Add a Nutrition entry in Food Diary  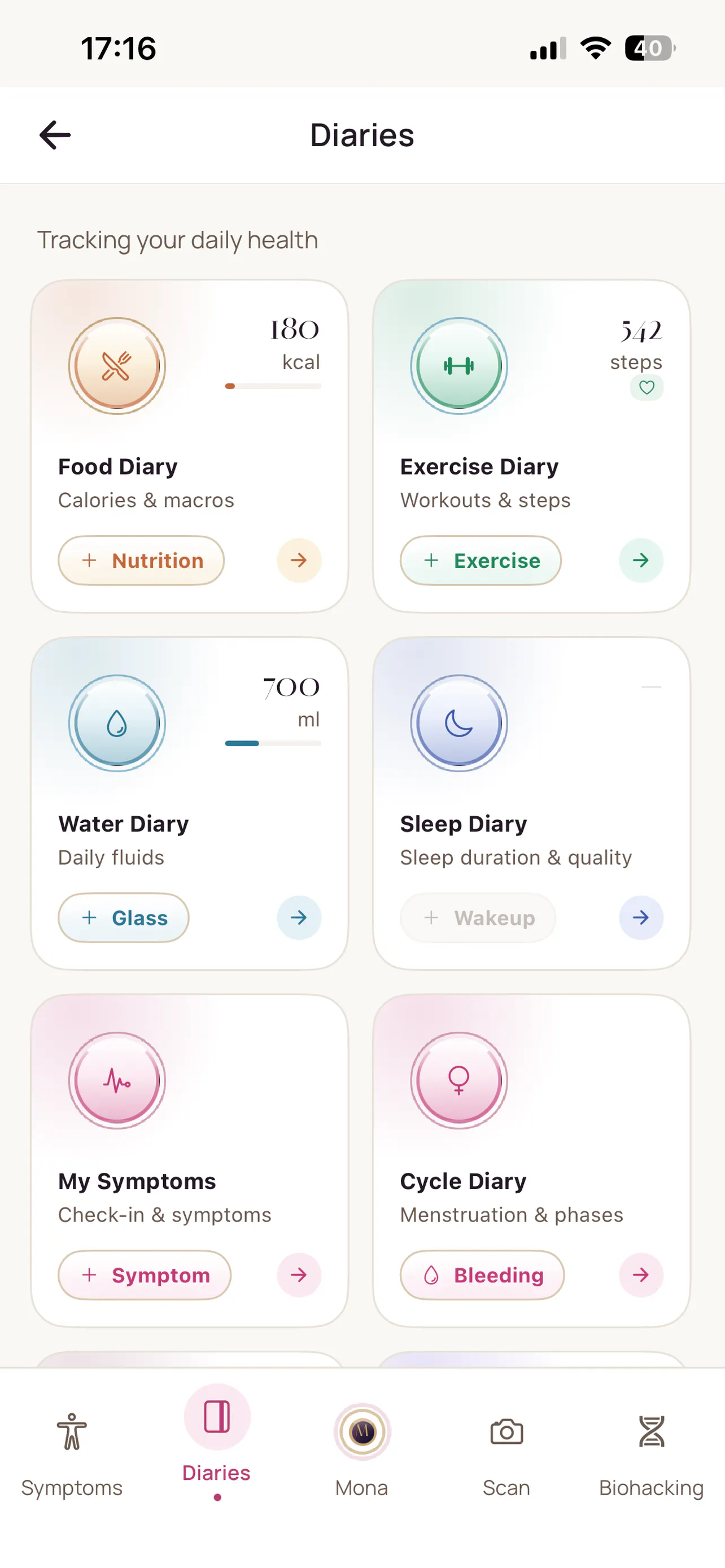click(141, 560)
